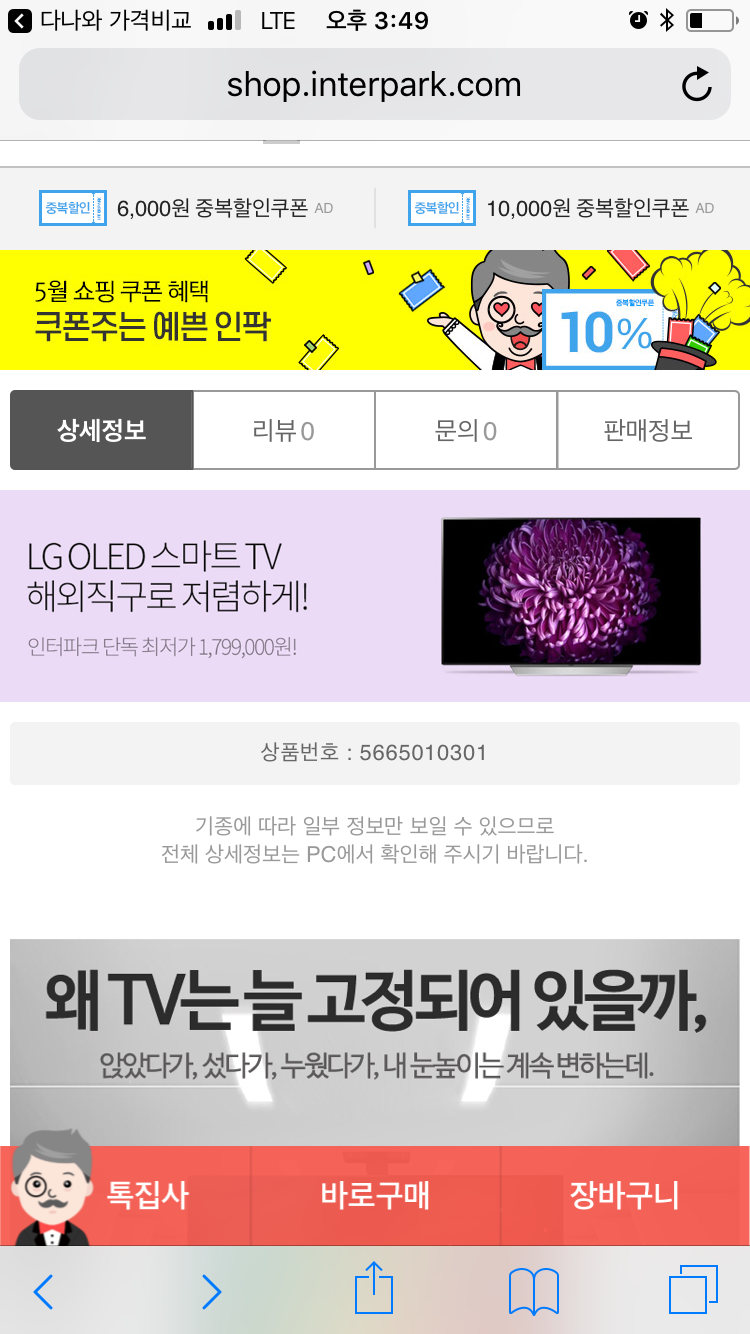Switch to the 리뷰 tab

click(284, 430)
